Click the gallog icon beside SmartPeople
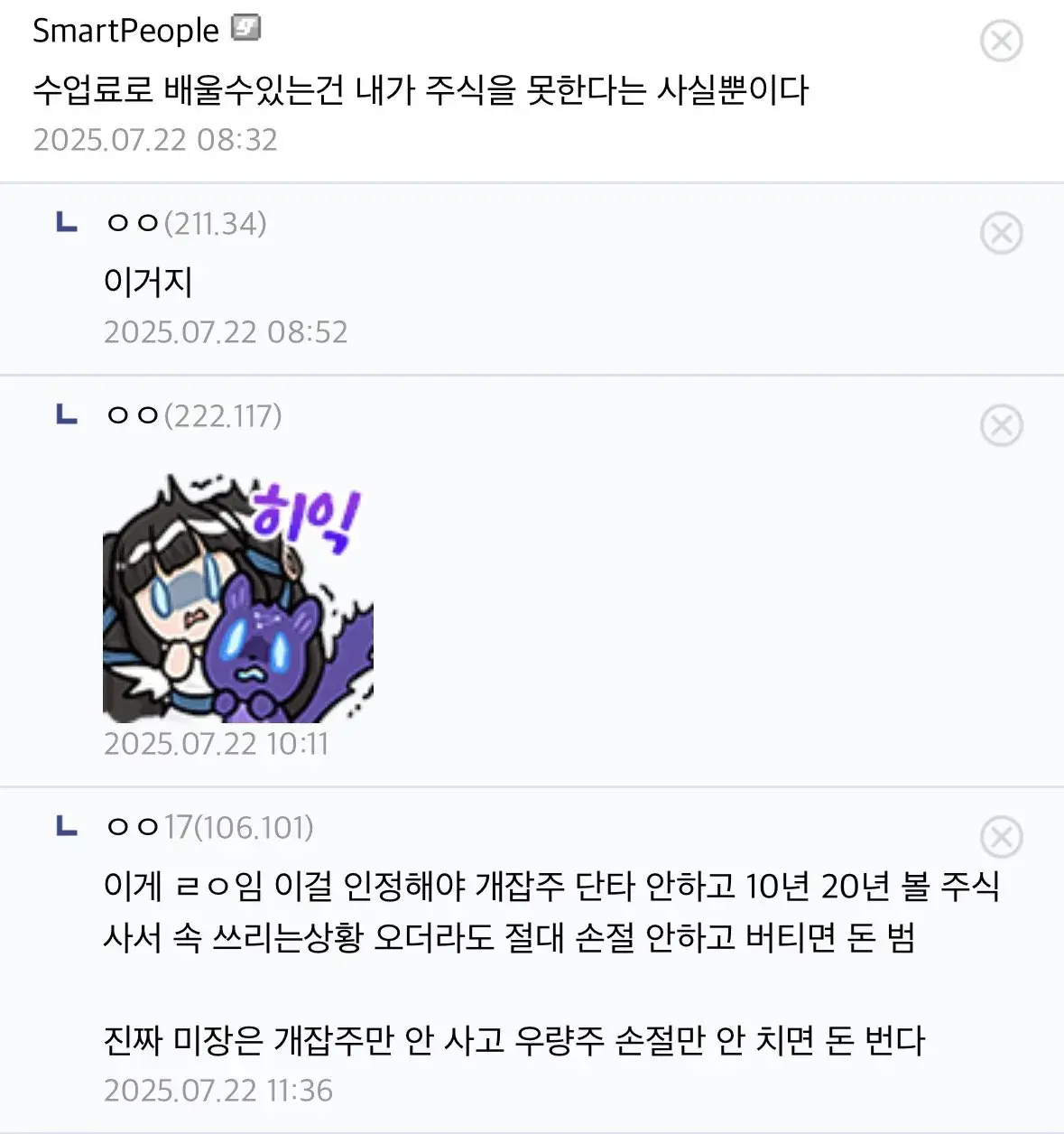1064x1134 pixels. pyautogui.click(x=247, y=28)
